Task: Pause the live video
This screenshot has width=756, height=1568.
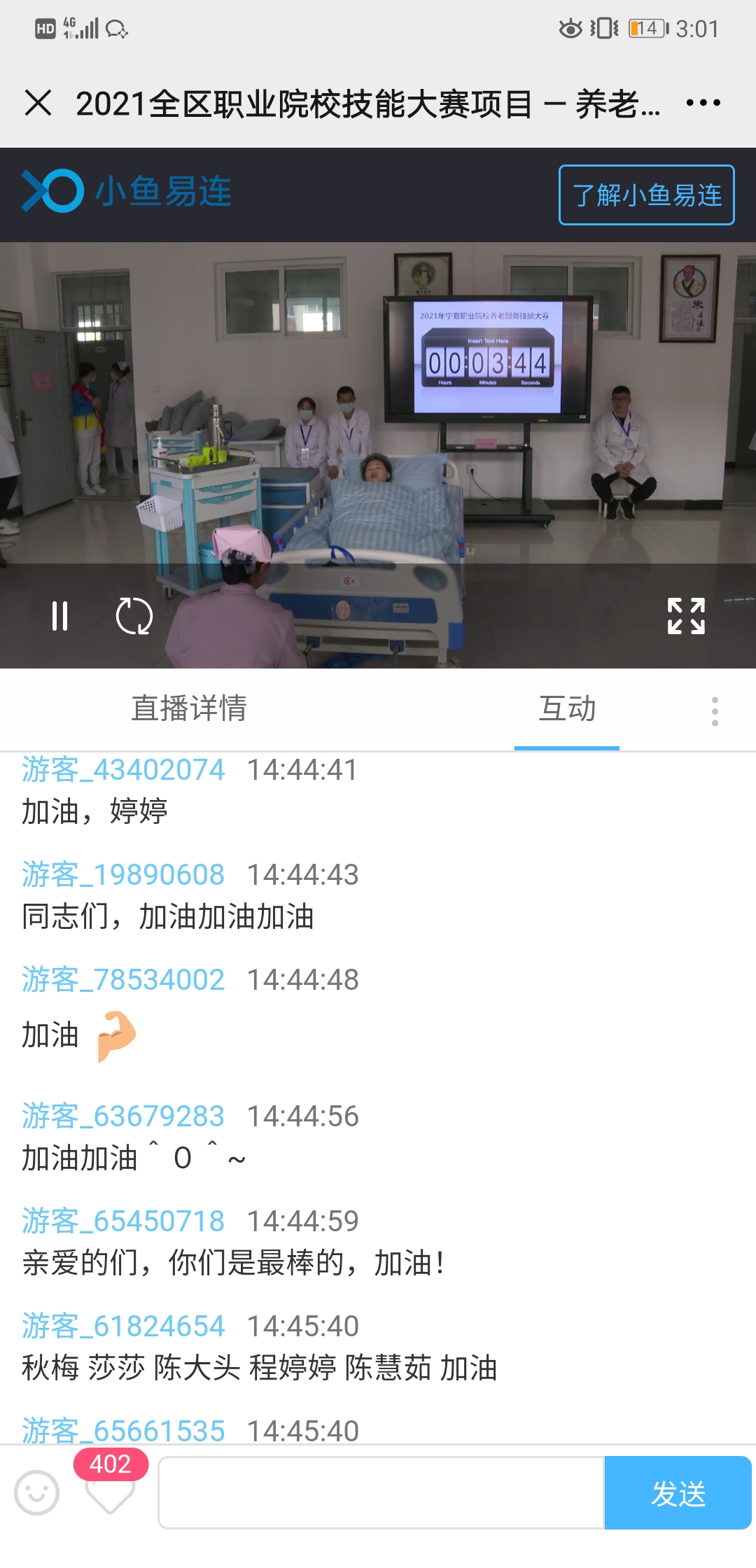Action: 60,616
